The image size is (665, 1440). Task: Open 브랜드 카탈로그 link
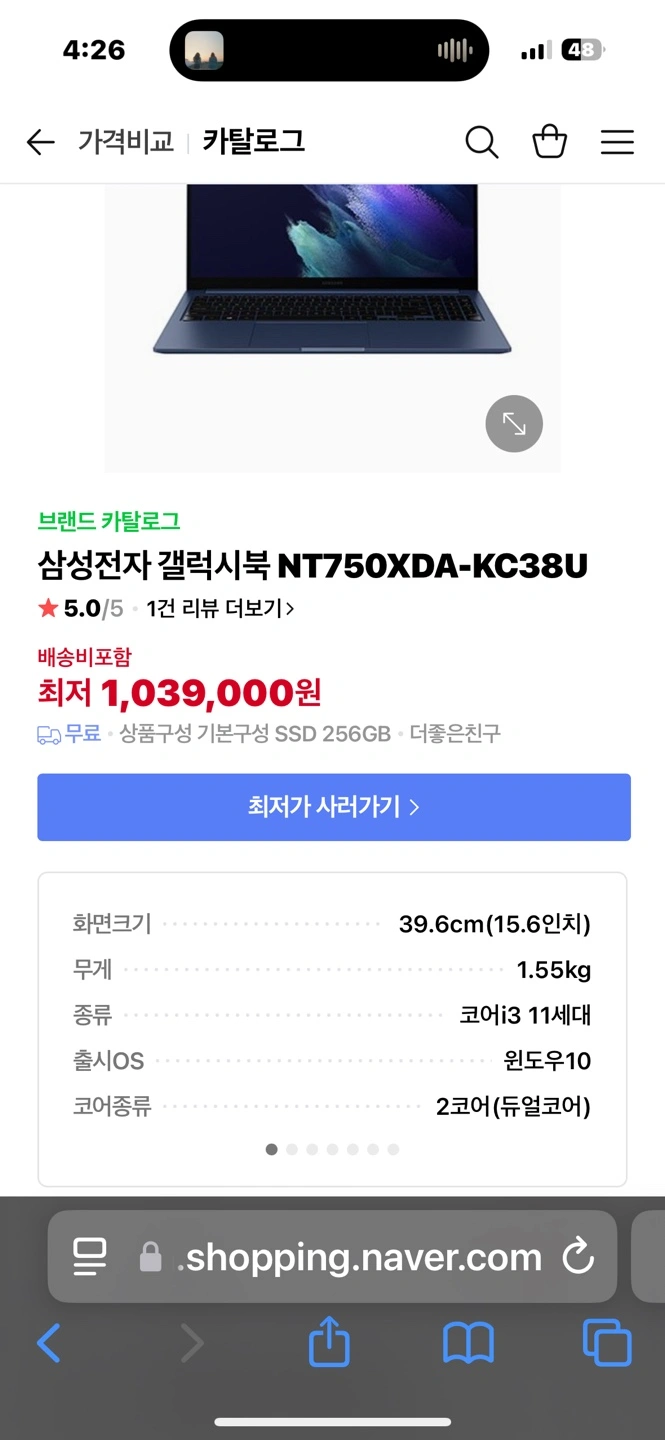pyautogui.click(x=109, y=521)
